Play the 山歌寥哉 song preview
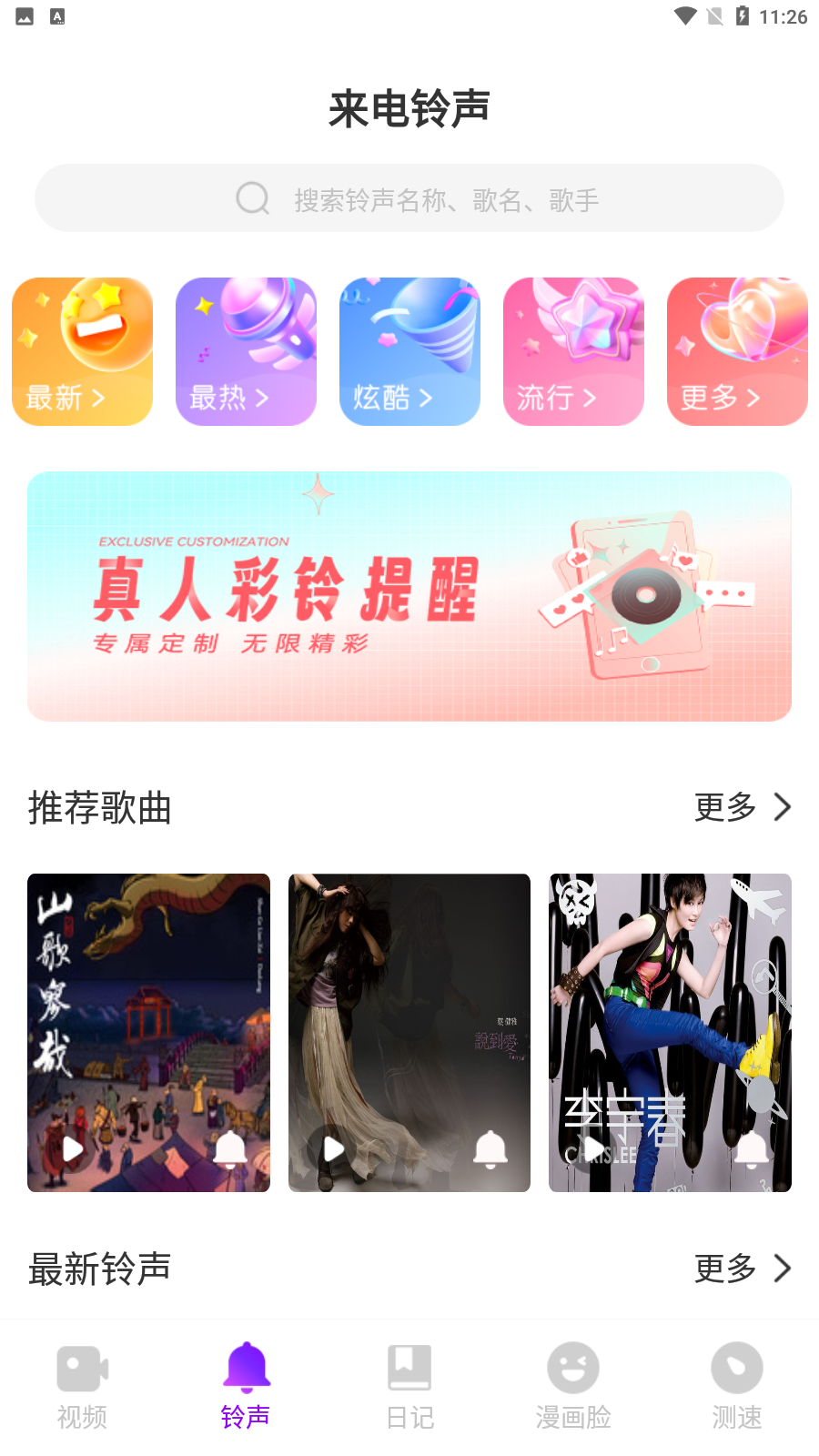 click(73, 1148)
